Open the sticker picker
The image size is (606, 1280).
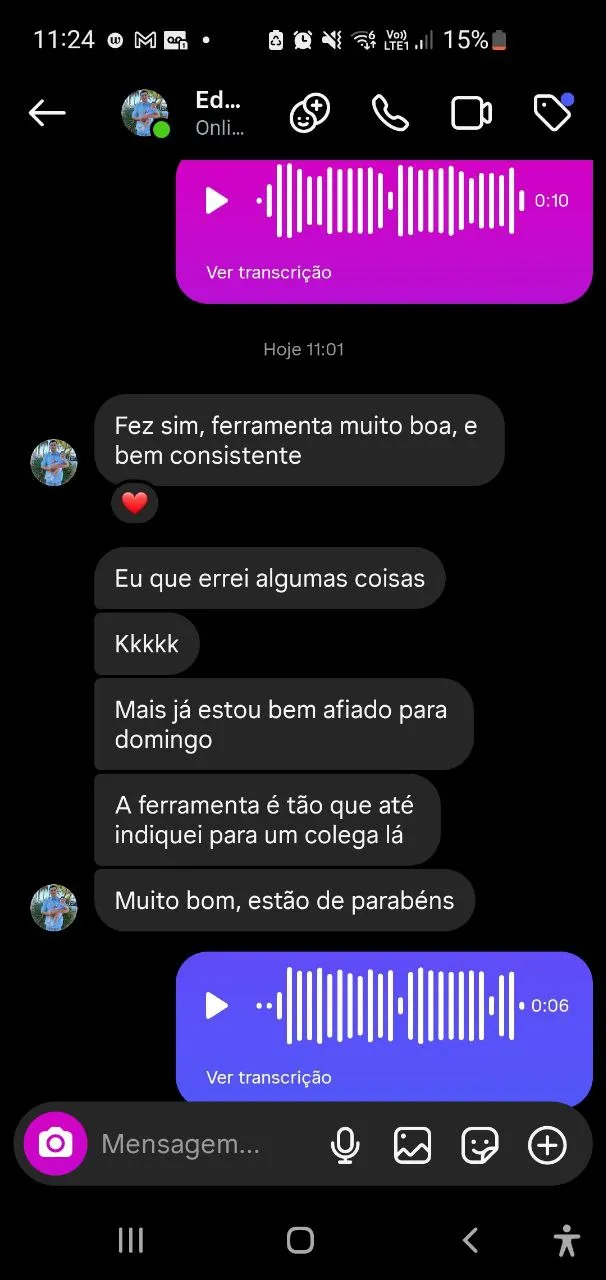(x=480, y=1145)
